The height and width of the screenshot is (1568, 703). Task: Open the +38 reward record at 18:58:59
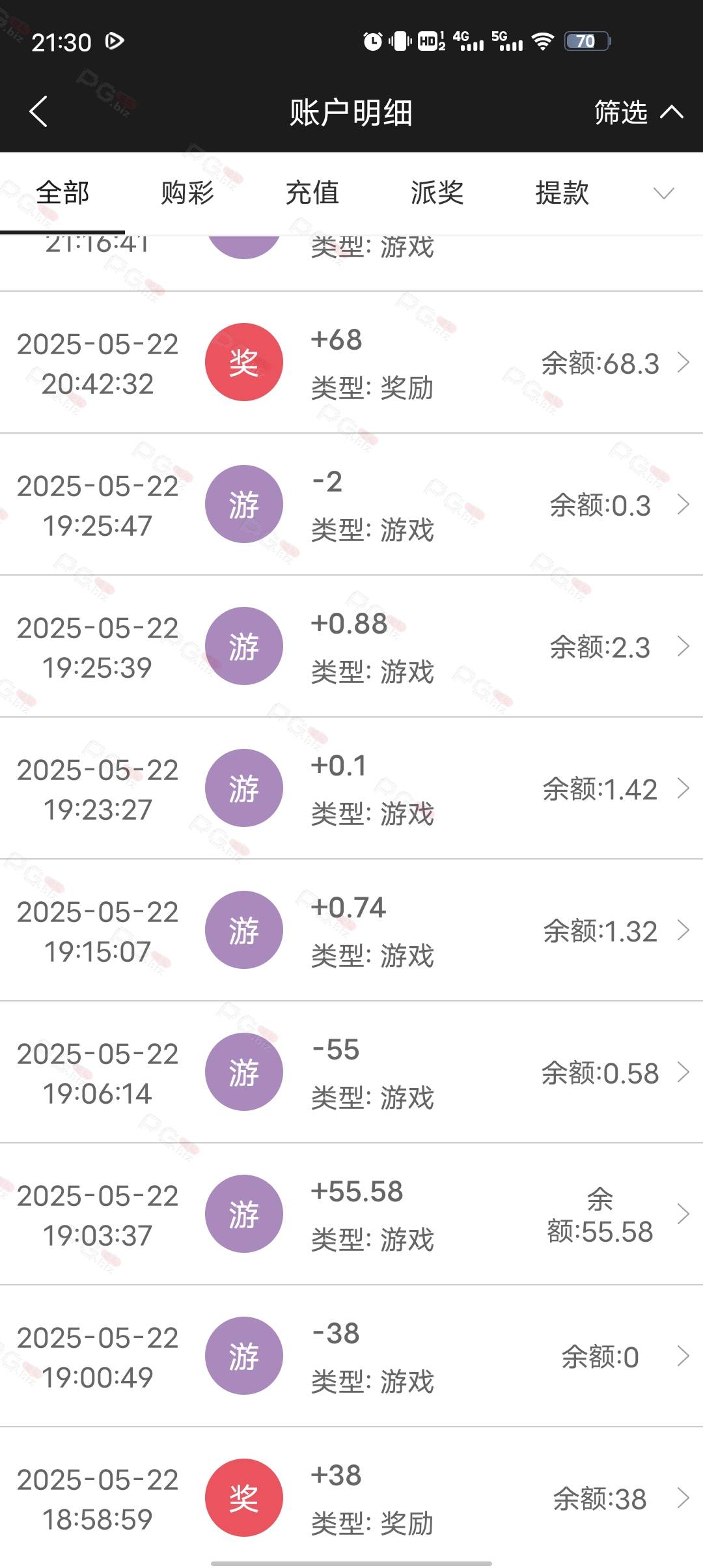click(x=351, y=1497)
